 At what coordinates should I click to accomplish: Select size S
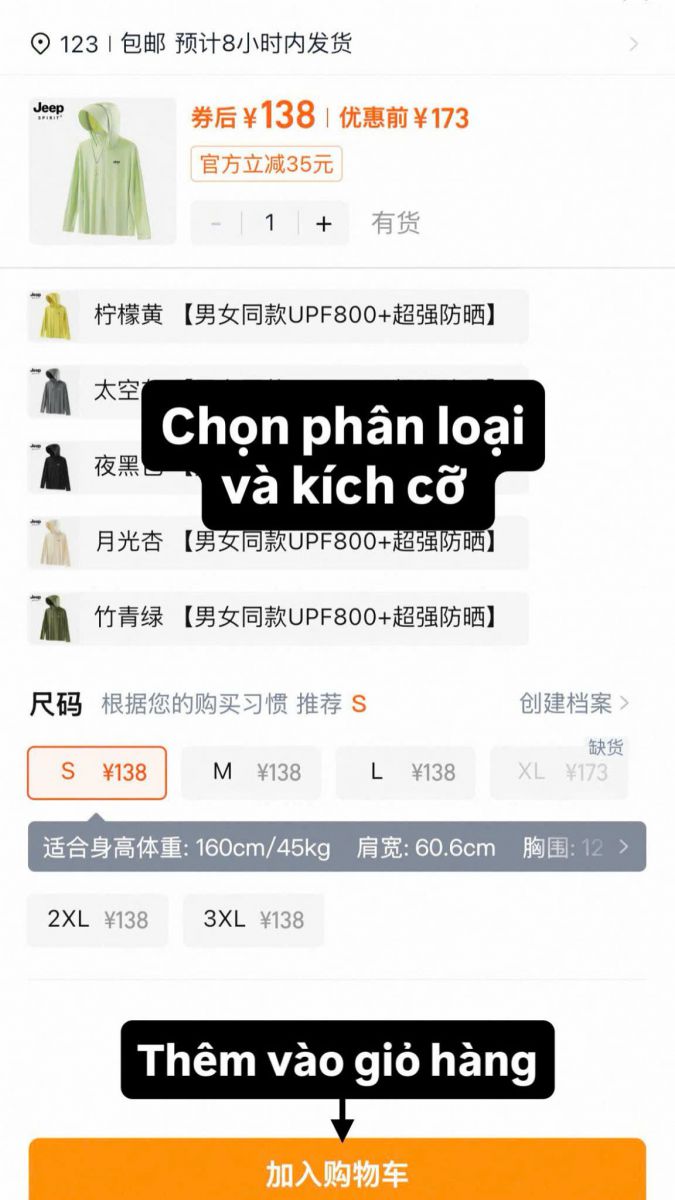tap(97, 772)
